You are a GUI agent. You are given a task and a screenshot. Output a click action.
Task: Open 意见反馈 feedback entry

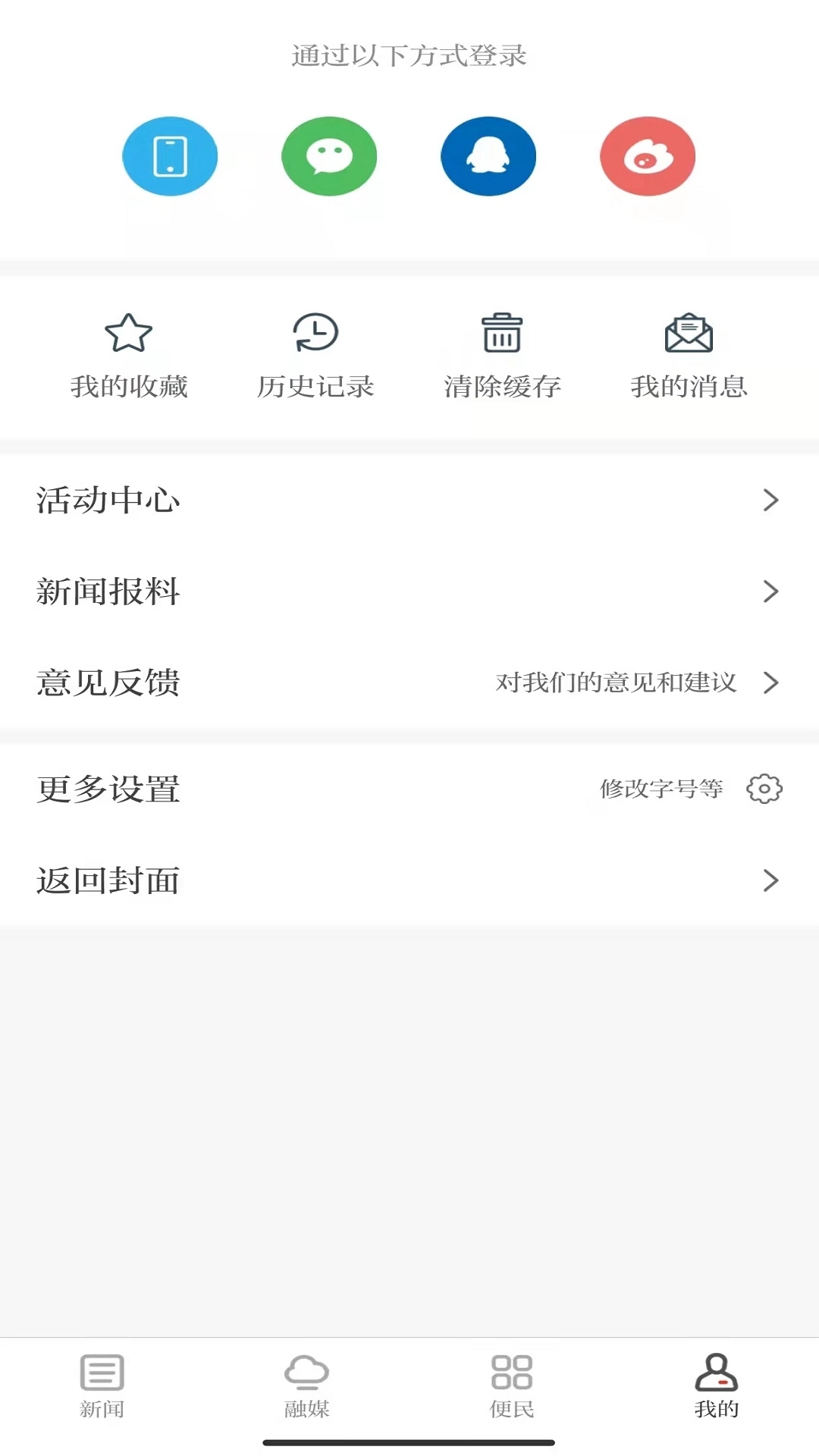108,682
